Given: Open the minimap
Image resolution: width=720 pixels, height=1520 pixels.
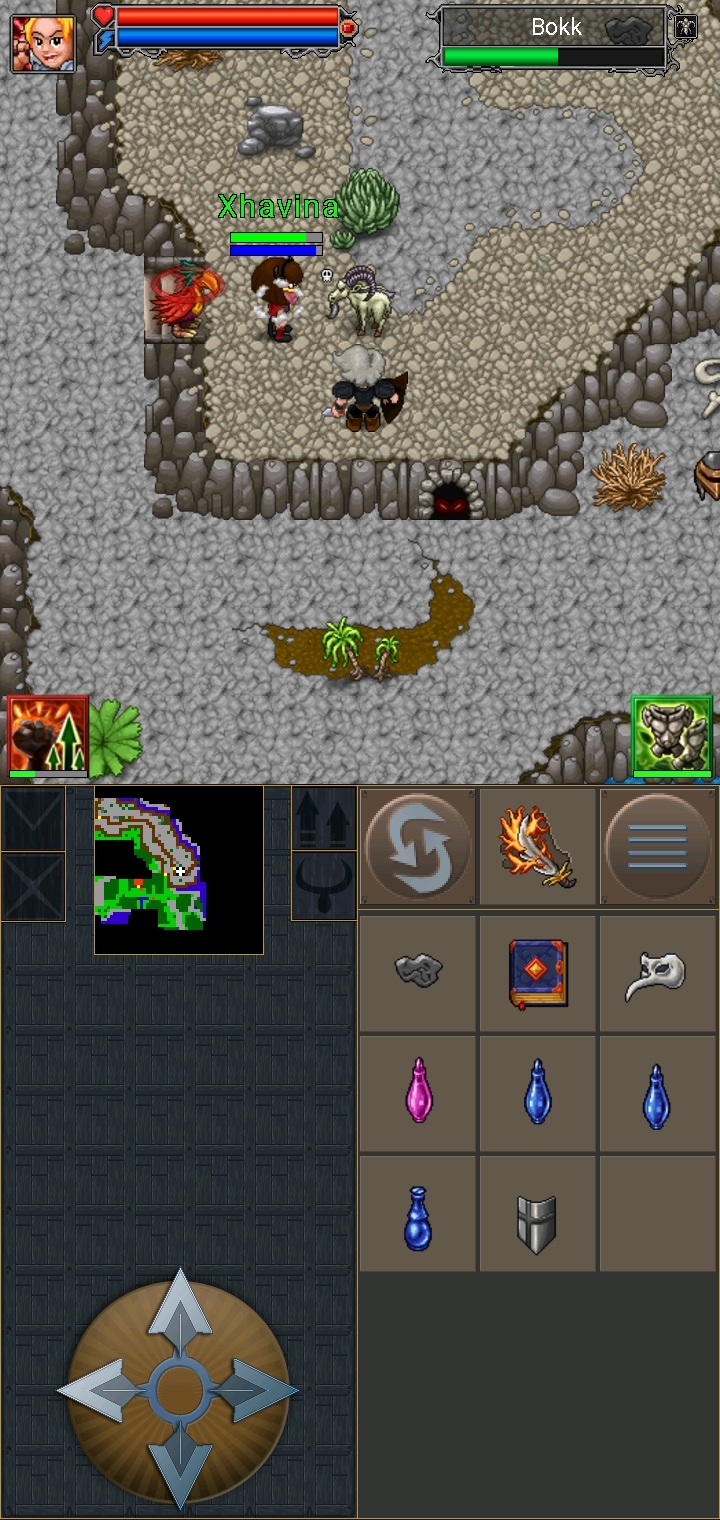Looking at the screenshot, I should pos(178,870).
